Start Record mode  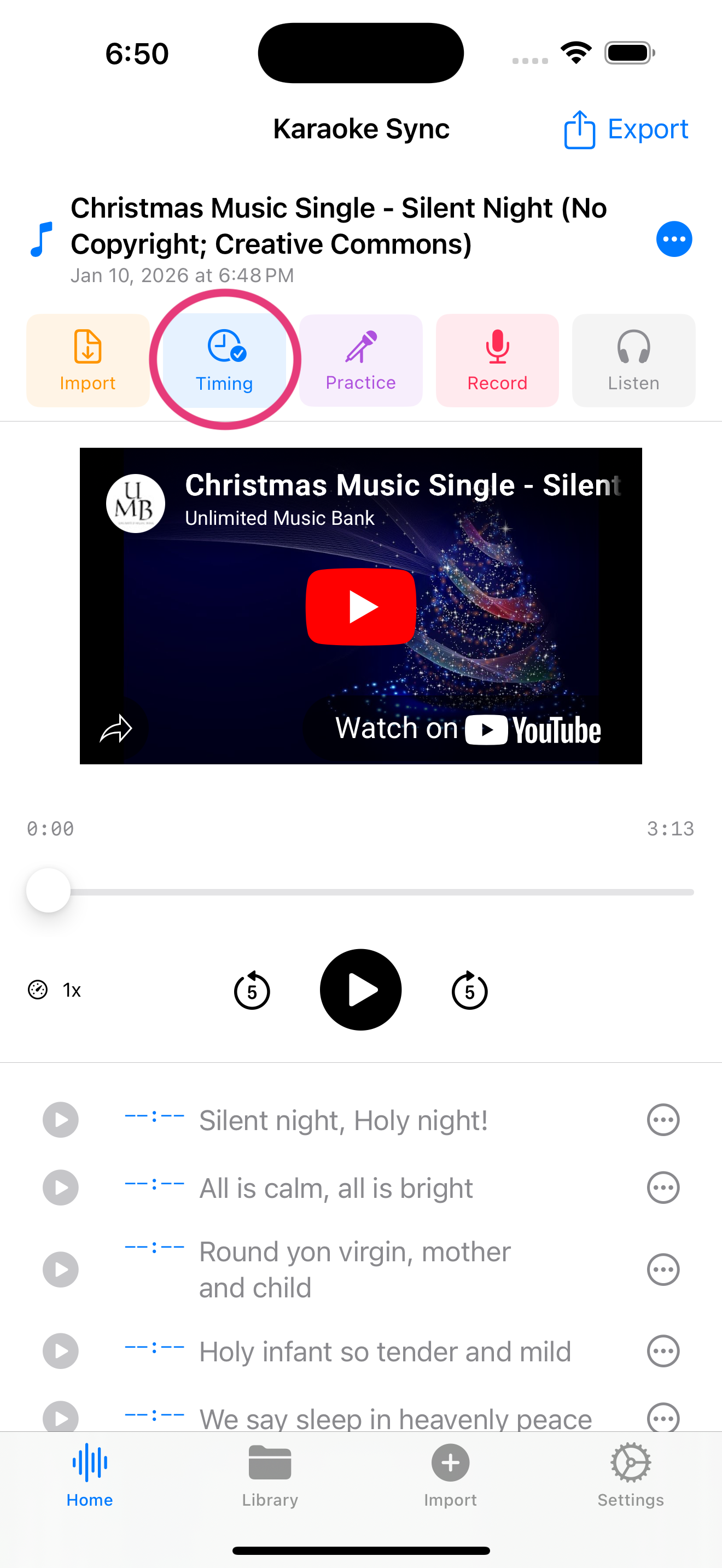[x=497, y=360]
